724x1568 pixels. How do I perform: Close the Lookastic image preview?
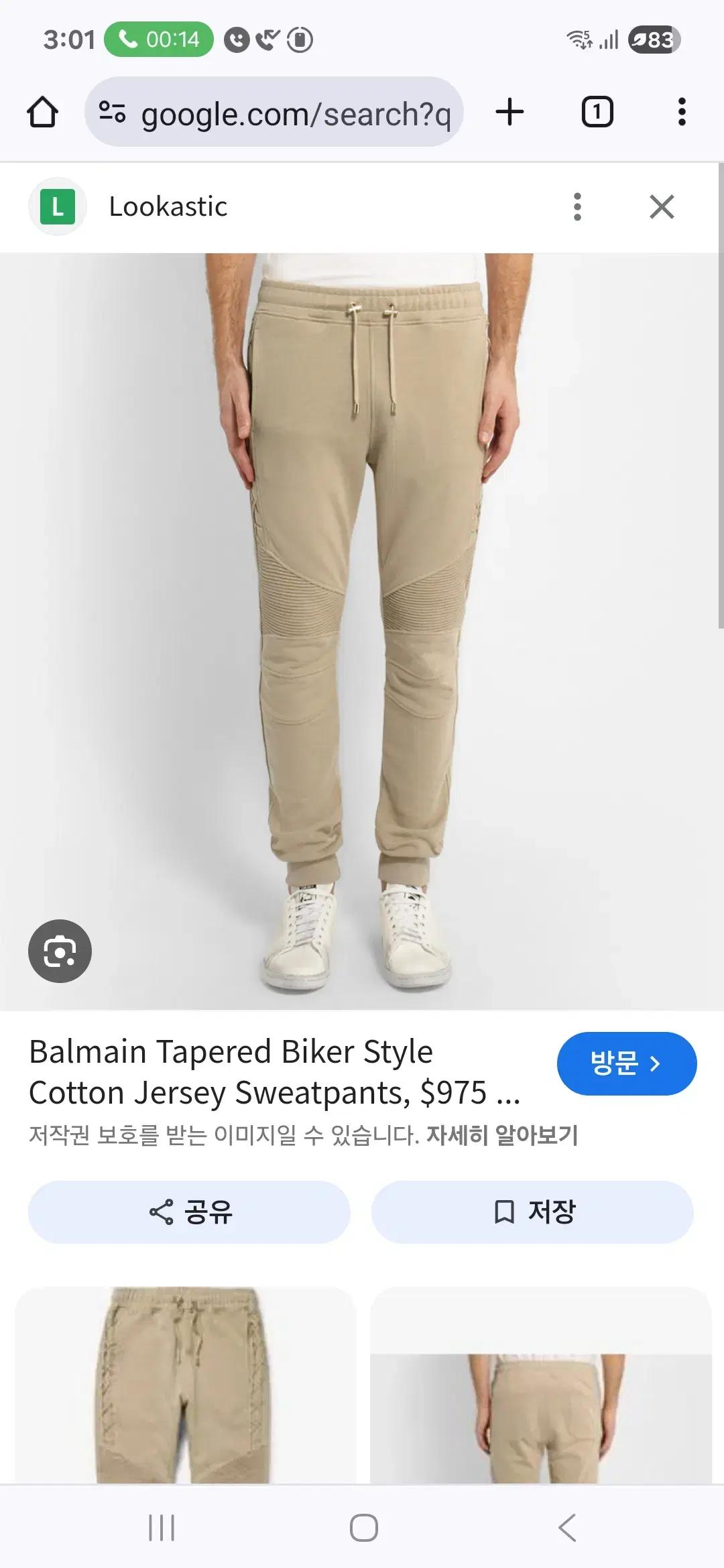click(662, 207)
